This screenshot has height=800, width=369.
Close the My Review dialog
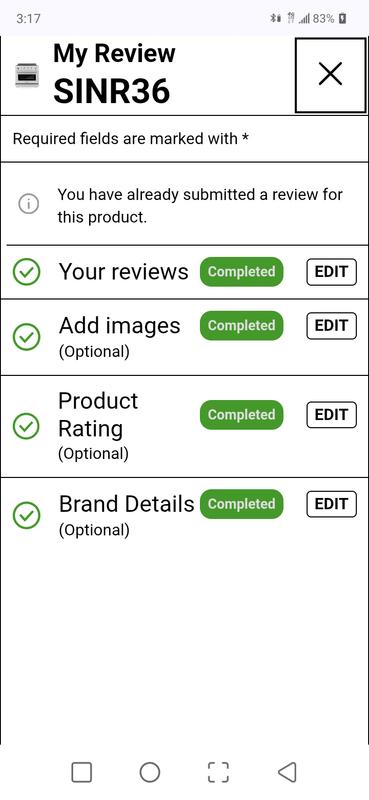pyautogui.click(x=330, y=75)
